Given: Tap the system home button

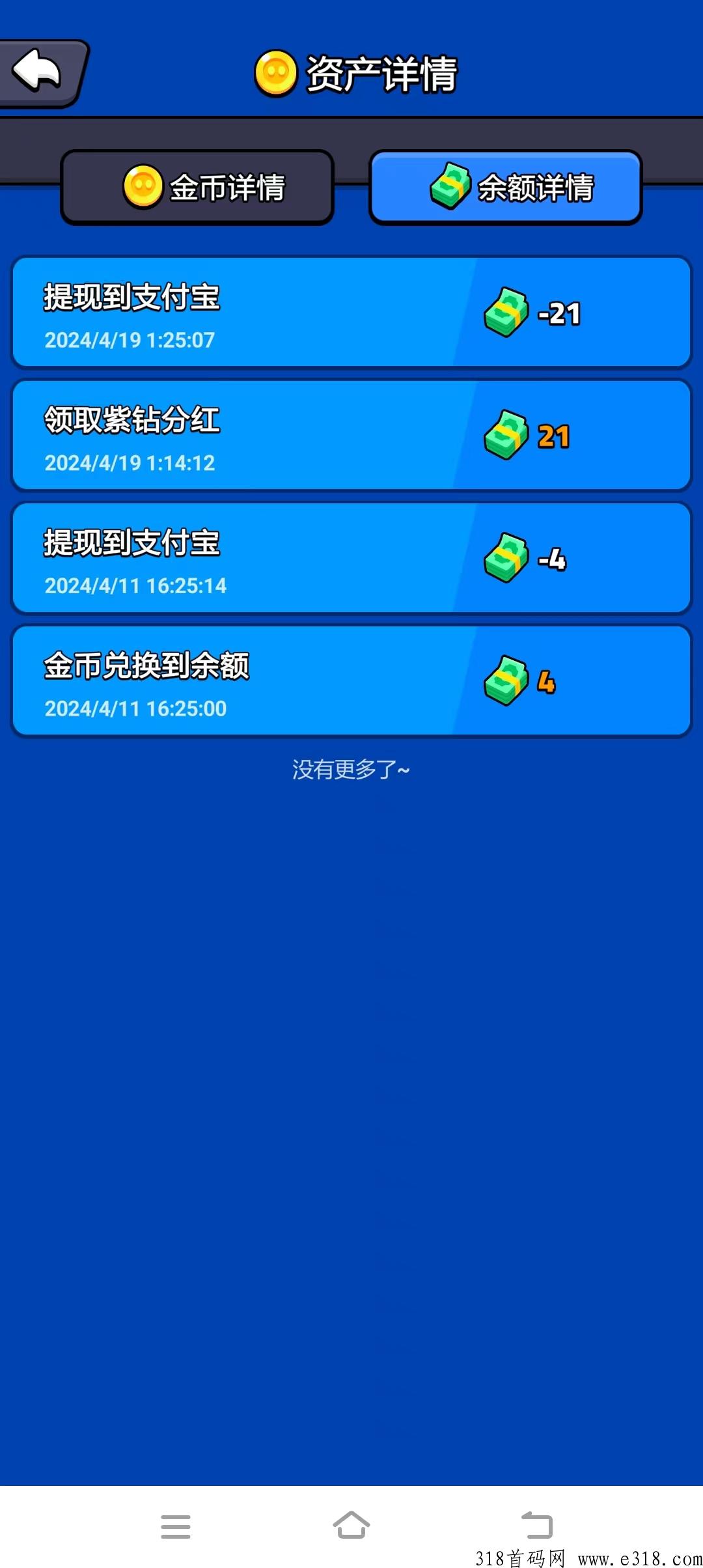Looking at the screenshot, I should (x=351, y=1525).
